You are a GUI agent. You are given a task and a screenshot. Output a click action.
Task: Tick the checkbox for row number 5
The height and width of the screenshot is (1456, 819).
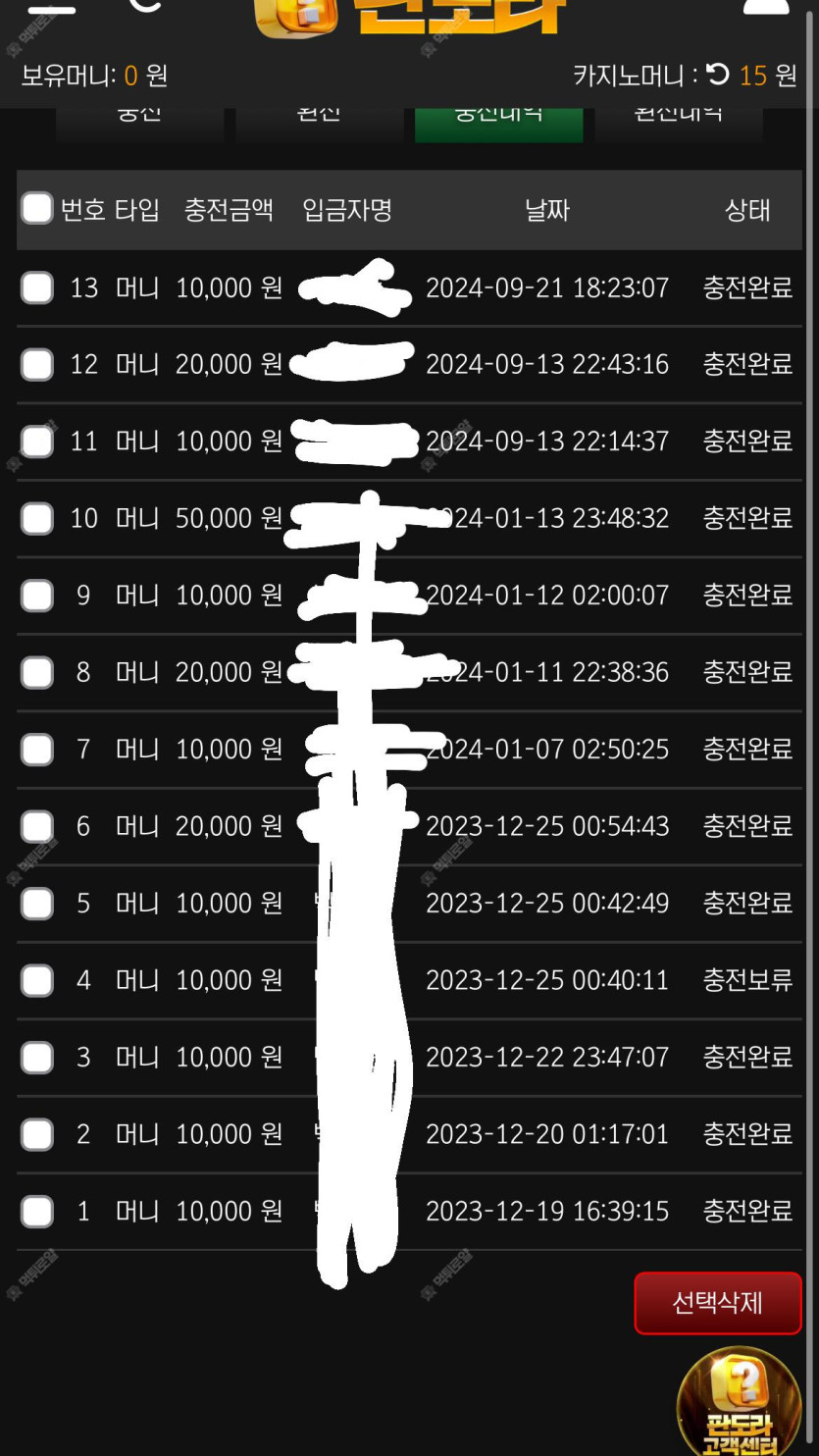tap(37, 903)
